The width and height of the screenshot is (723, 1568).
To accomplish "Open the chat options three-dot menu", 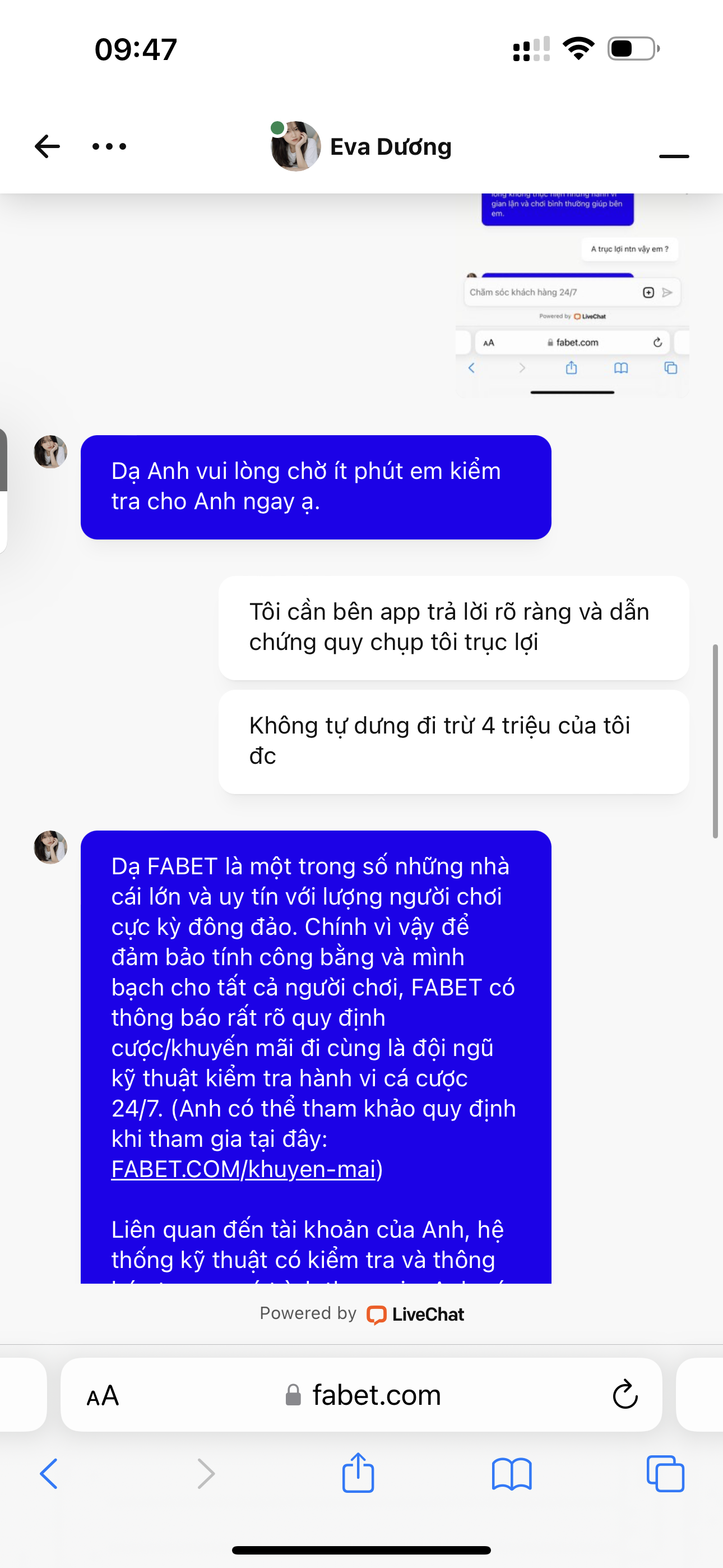I will 109,147.
